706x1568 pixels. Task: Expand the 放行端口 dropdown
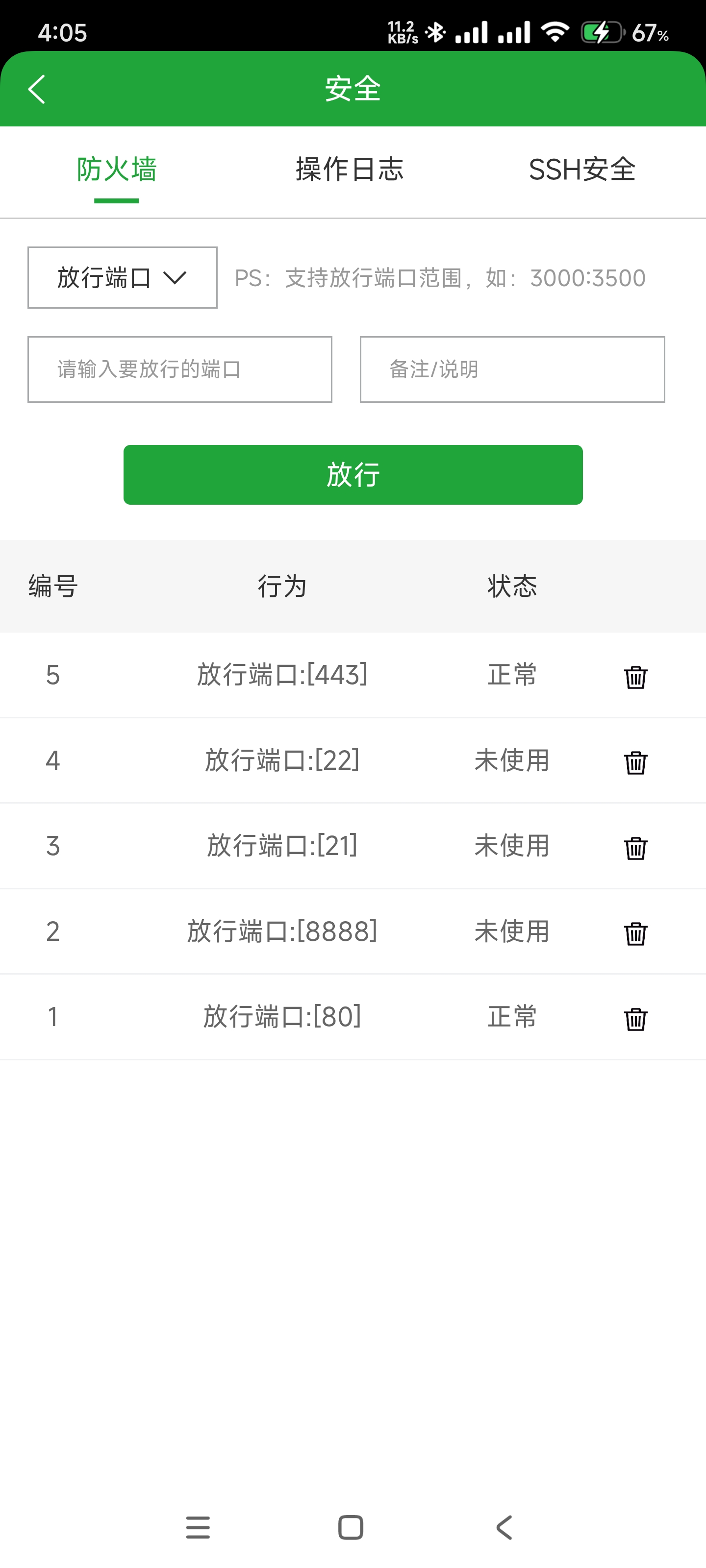pos(123,277)
